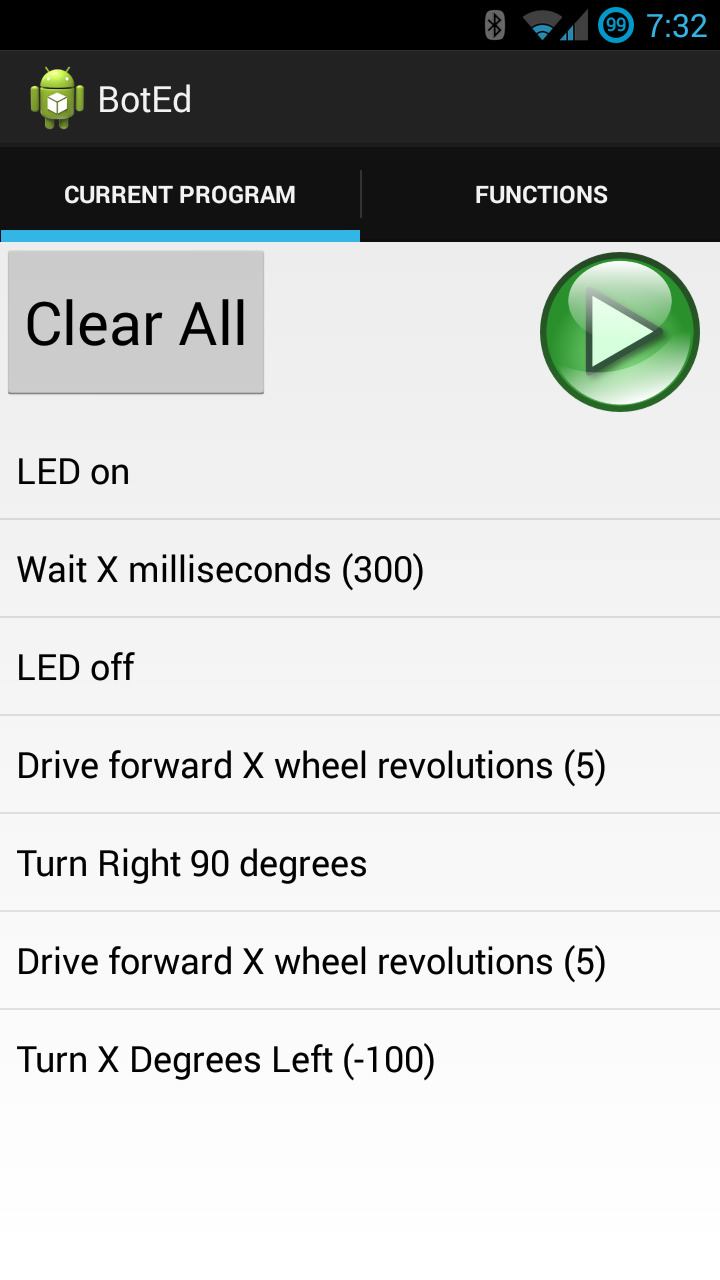Open the Turn X Degrees Left (-100) step
720x1280 pixels.
(360, 1059)
